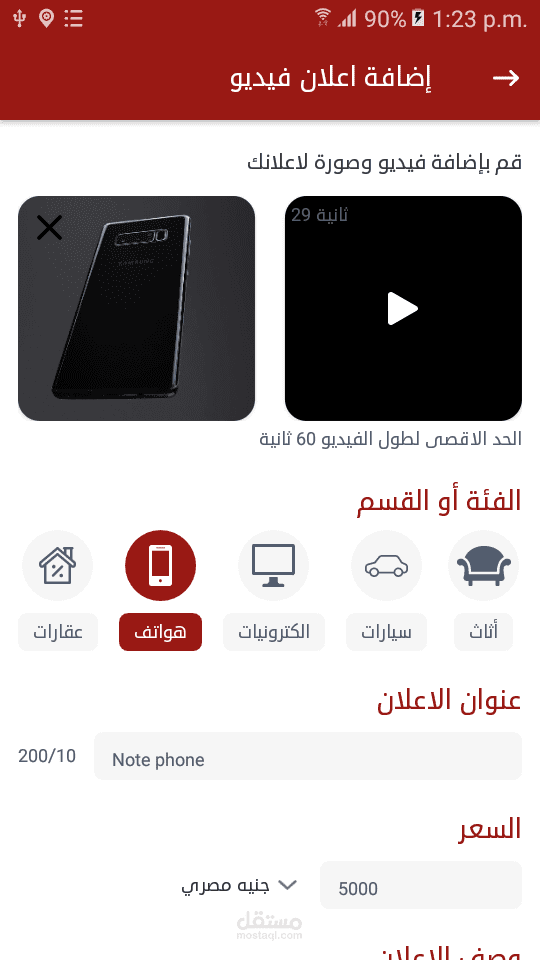Play the 29-second video preview

pos(403,308)
